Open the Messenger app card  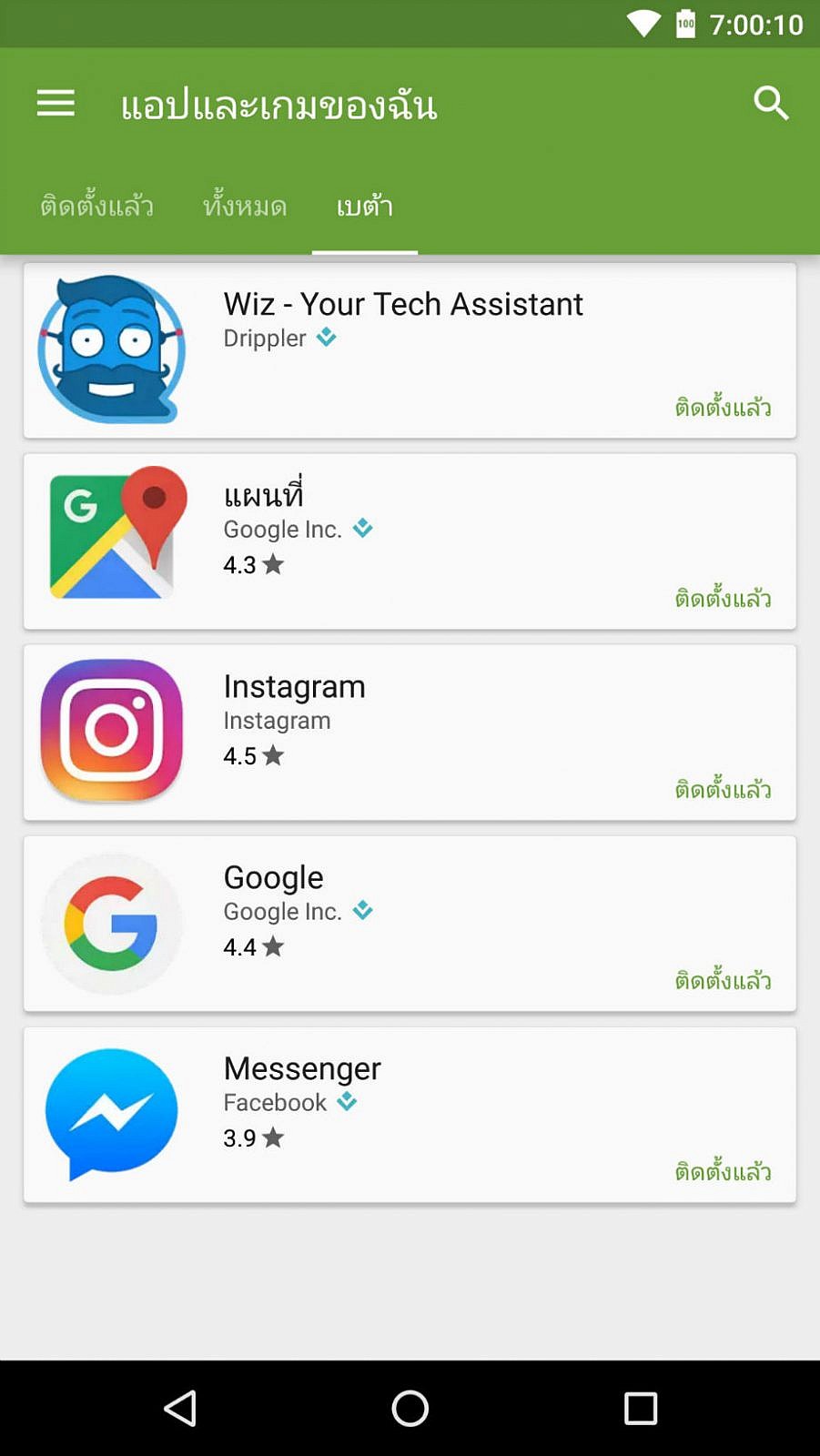point(410,1115)
